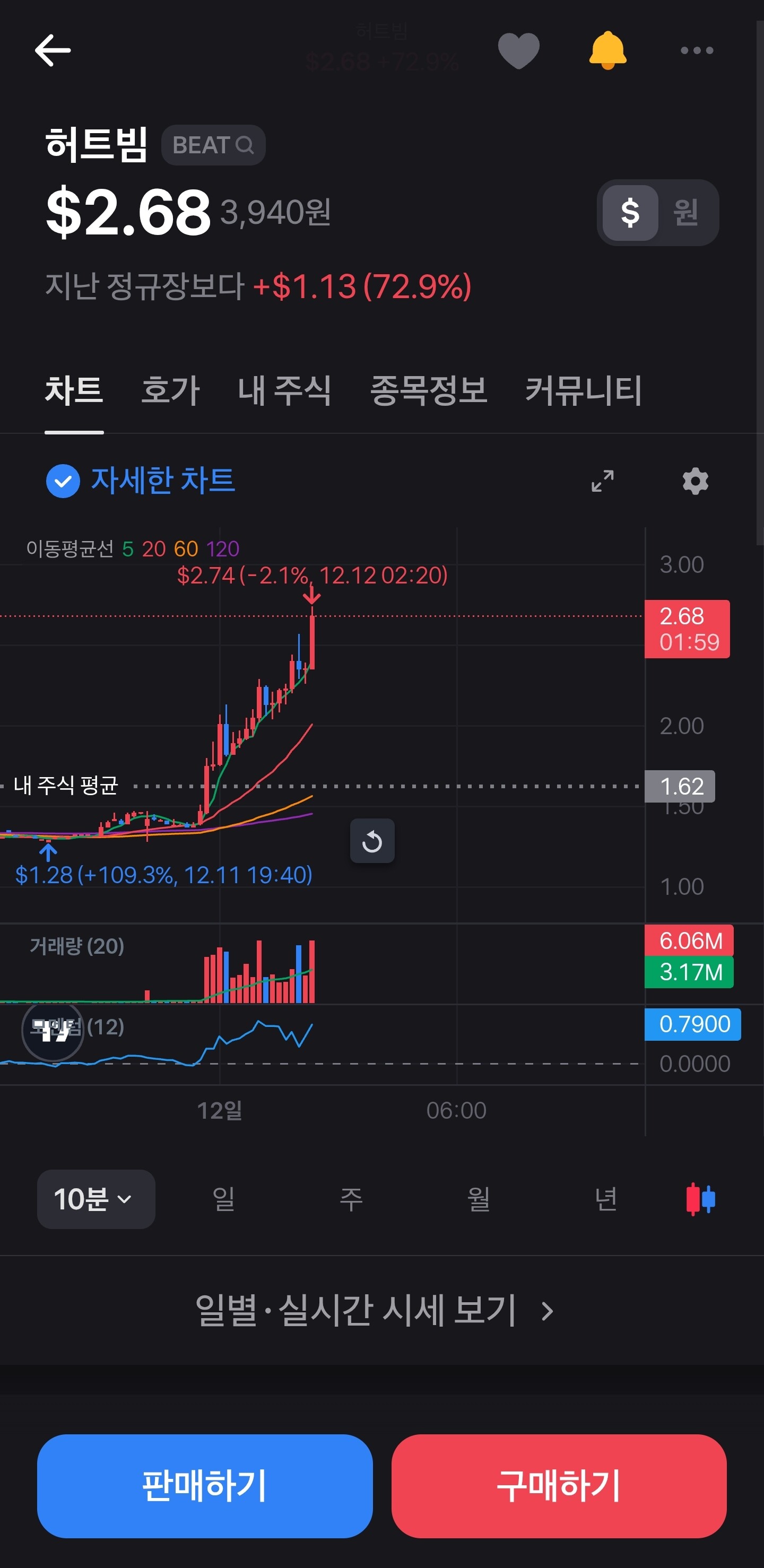The width and height of the screenshot is (764, 1568).
Task: Add 허트빔 to favorites with the heart
Action: 519,50
